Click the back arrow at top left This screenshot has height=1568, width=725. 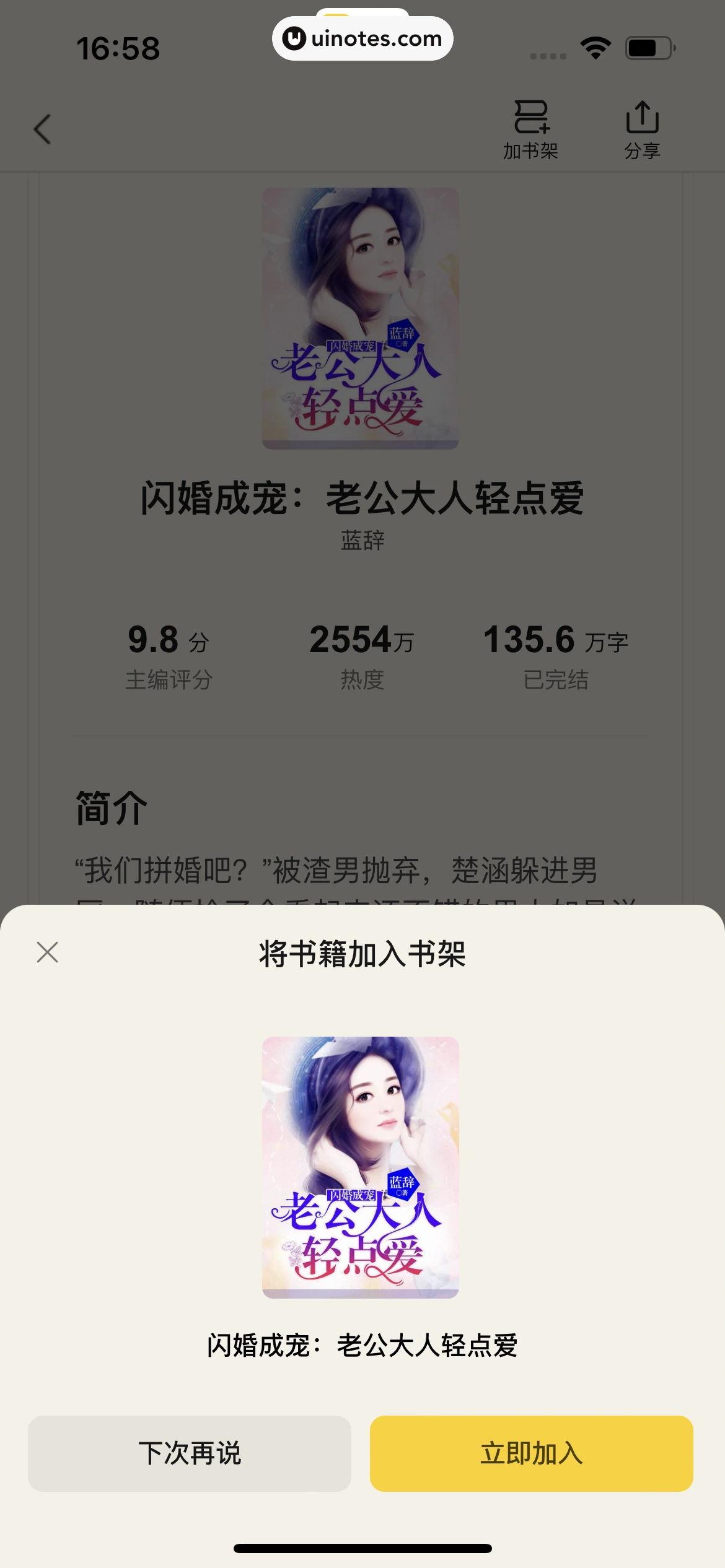point(41,129)
